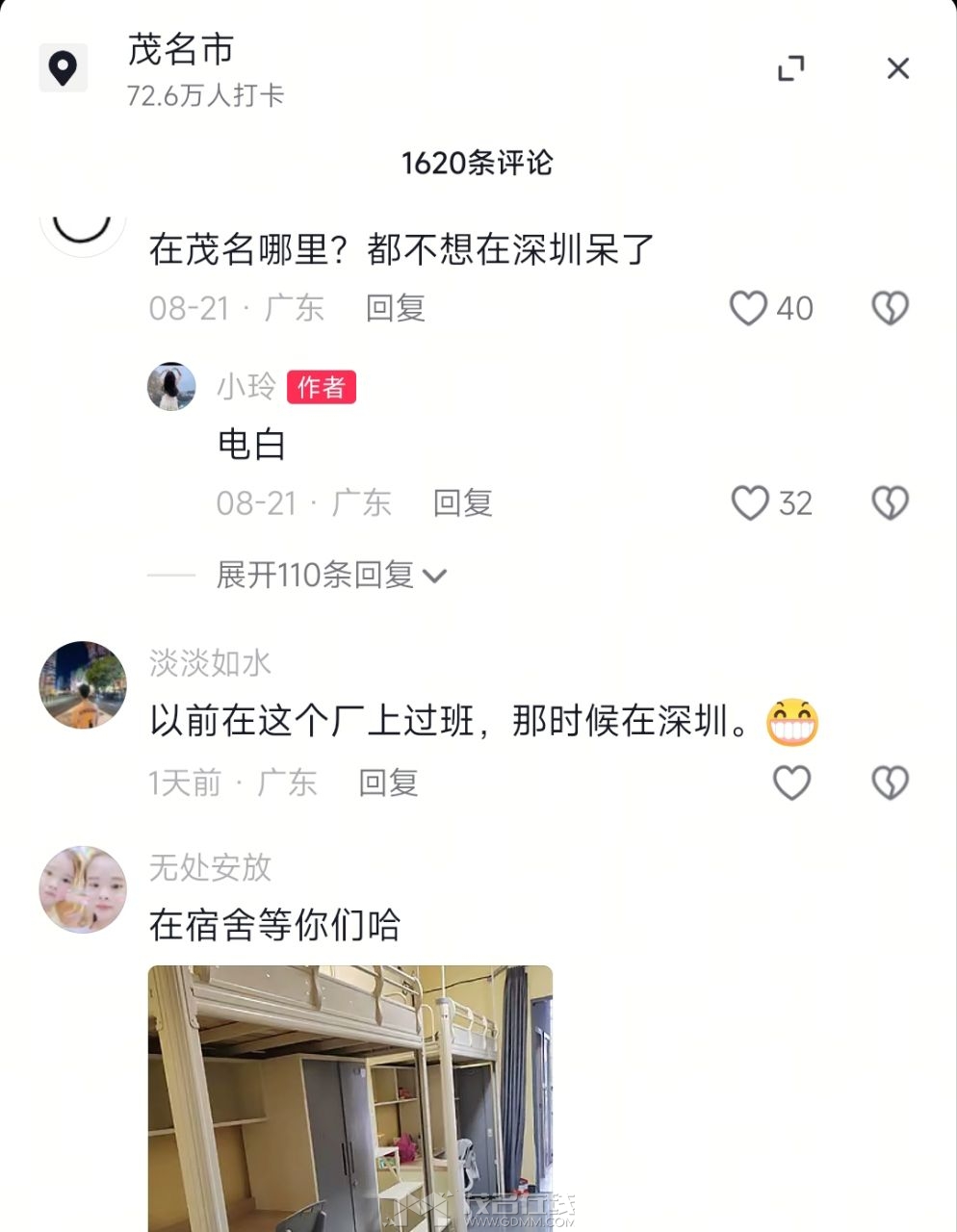957x1232 pixels.
Task: Like the comment about 深圳 with 40 likes
Action: pos(748,308)
